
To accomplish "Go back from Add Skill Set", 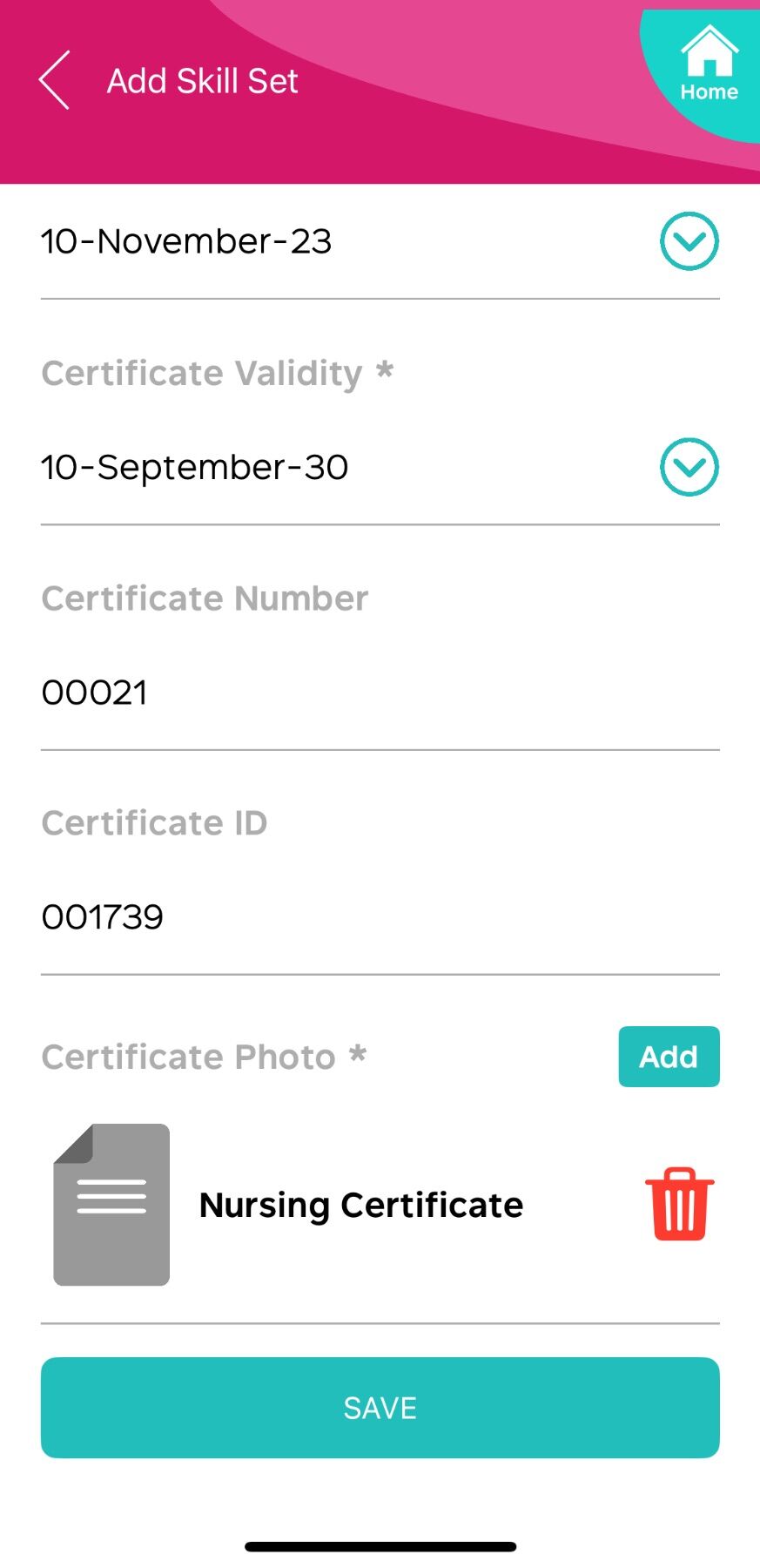I will (54, 80).
